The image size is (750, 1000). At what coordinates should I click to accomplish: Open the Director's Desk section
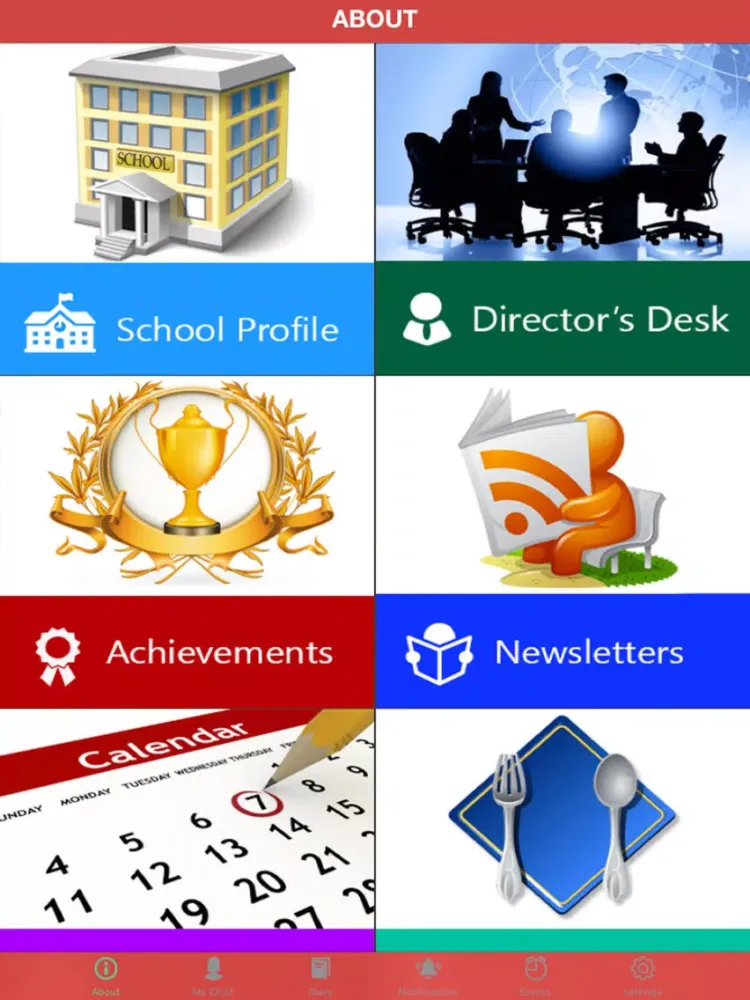pyautogui.click(x=563, y=320)
